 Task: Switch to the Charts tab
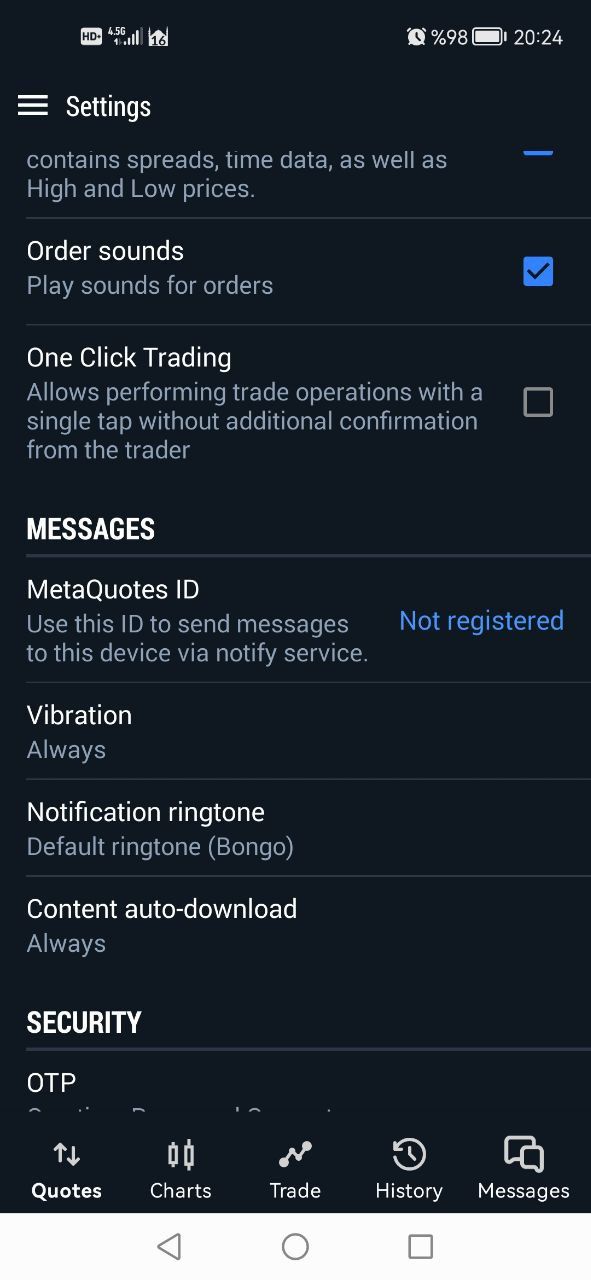click(181, 1170)
